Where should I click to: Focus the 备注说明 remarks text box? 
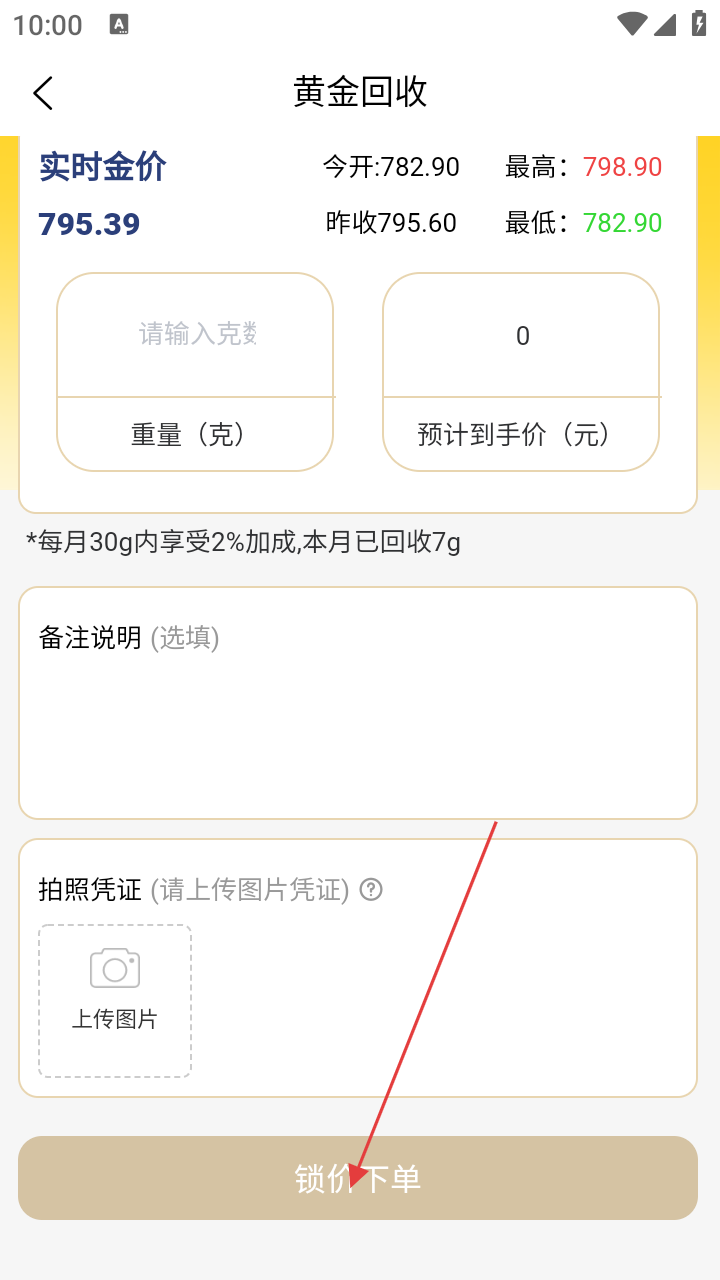click(358, 720)
